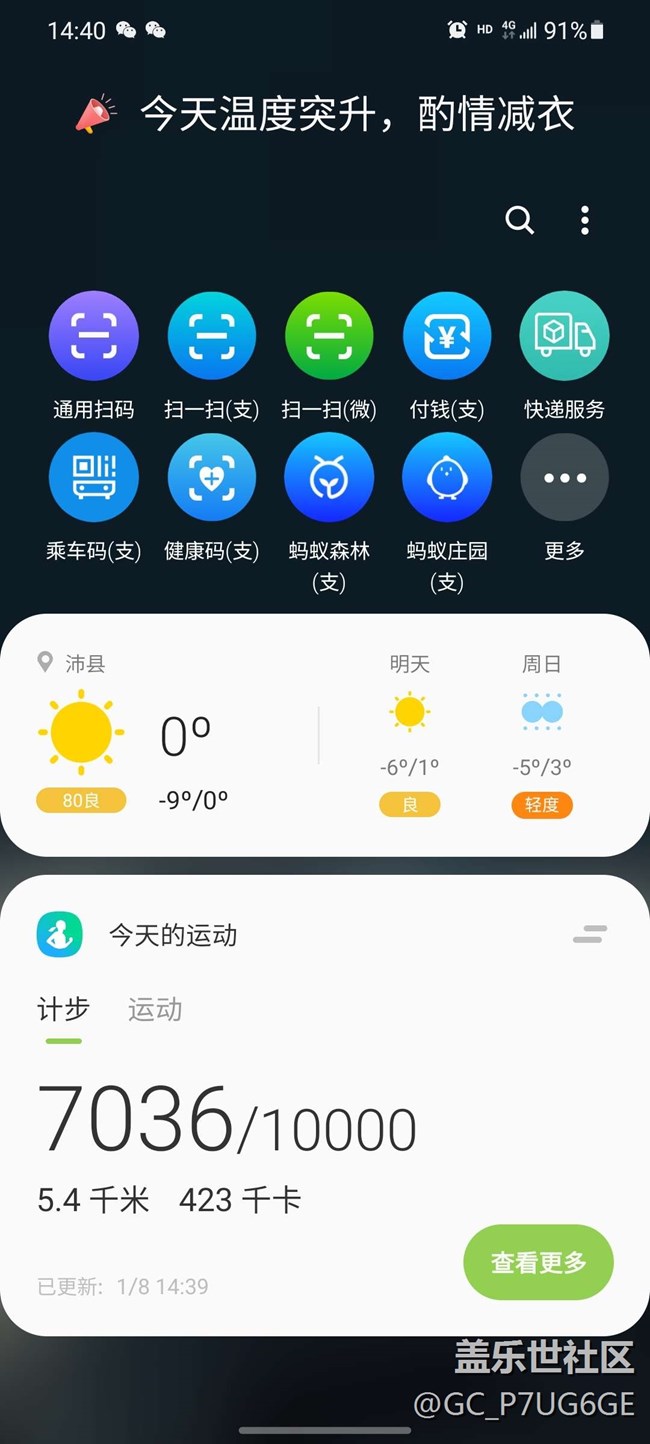Tap the 付钱(支) payment shortcut
The height and width of the screenshot is (1444, 650).
point(447,336)
